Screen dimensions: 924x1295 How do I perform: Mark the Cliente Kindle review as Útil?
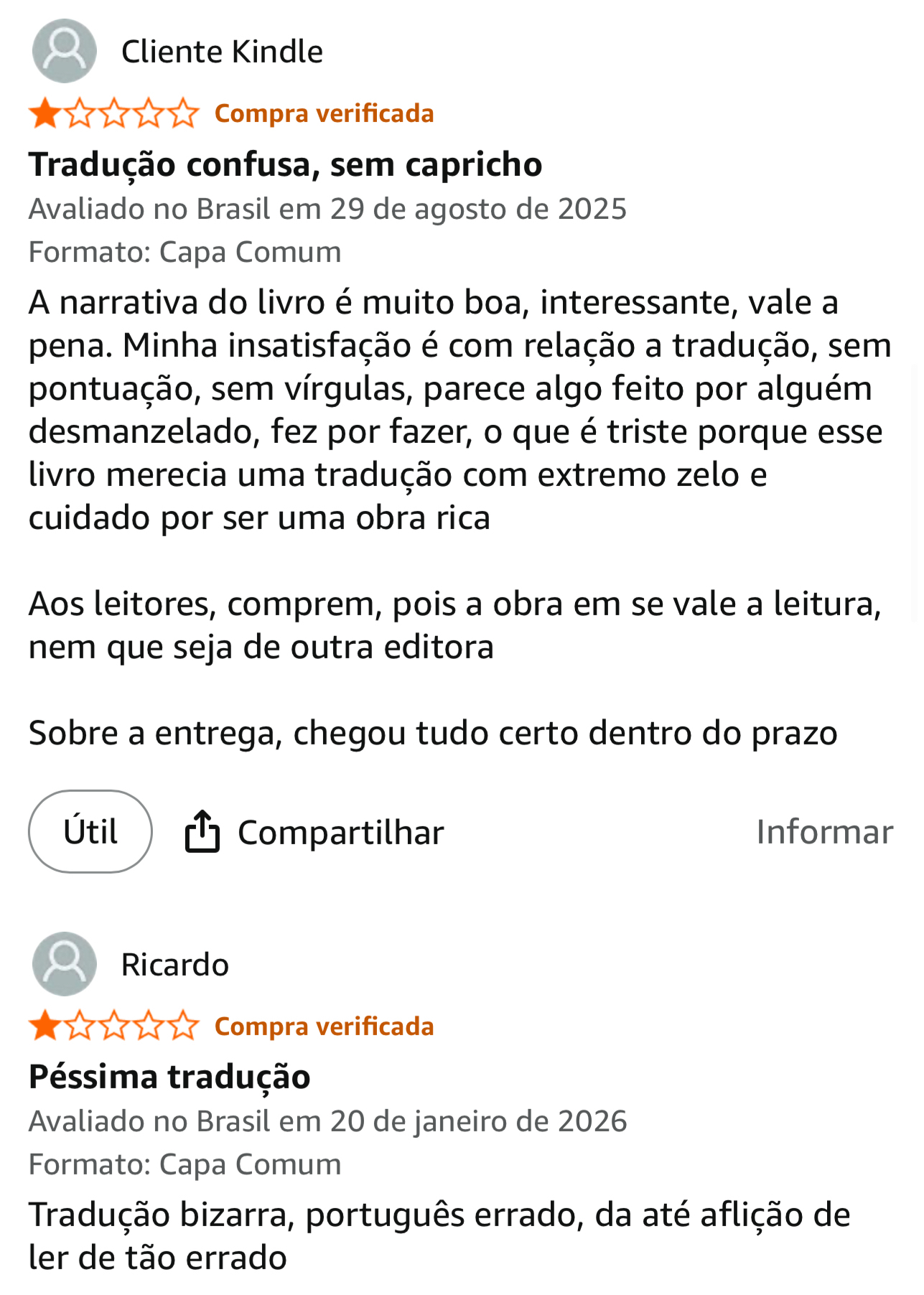point(90,832)
